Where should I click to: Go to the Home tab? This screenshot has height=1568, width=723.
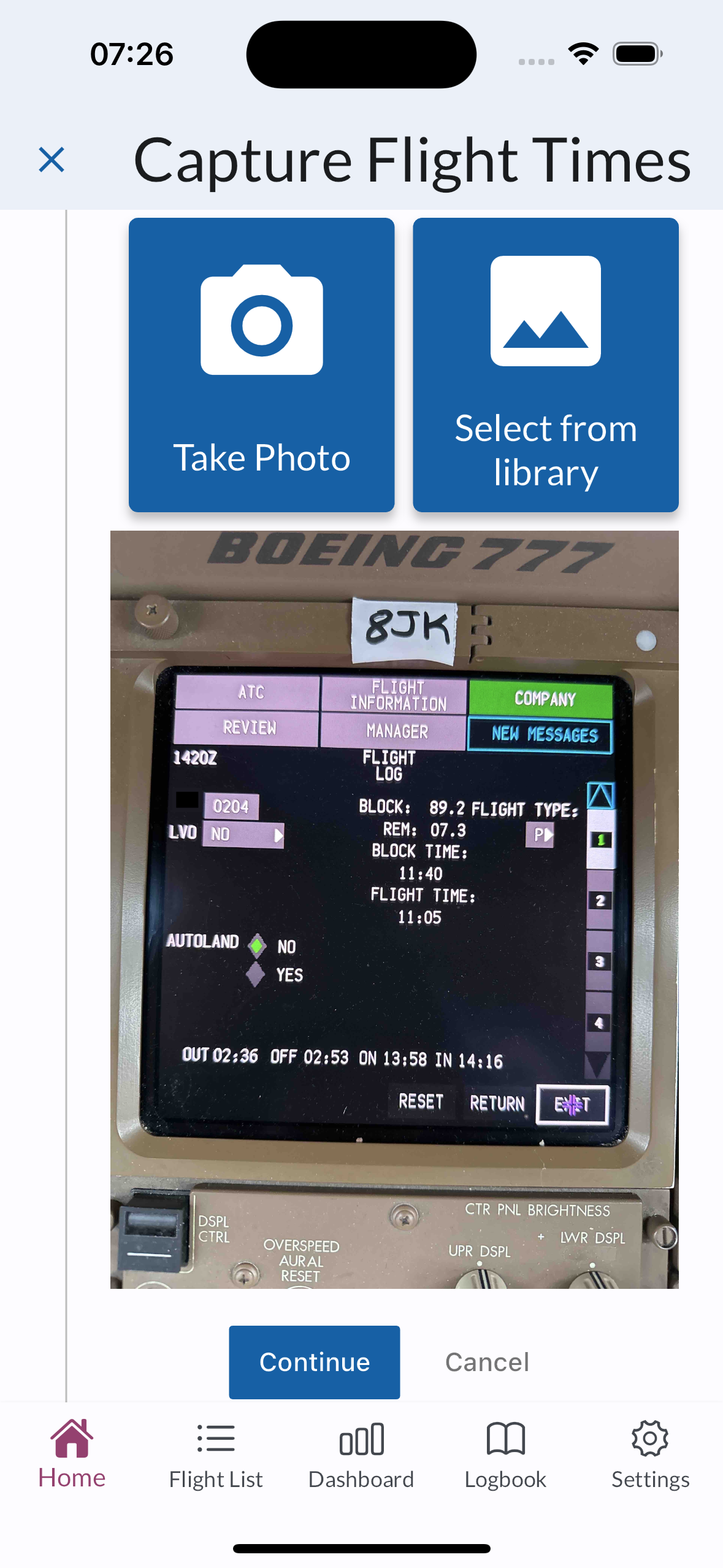[x=72, y=1455]
